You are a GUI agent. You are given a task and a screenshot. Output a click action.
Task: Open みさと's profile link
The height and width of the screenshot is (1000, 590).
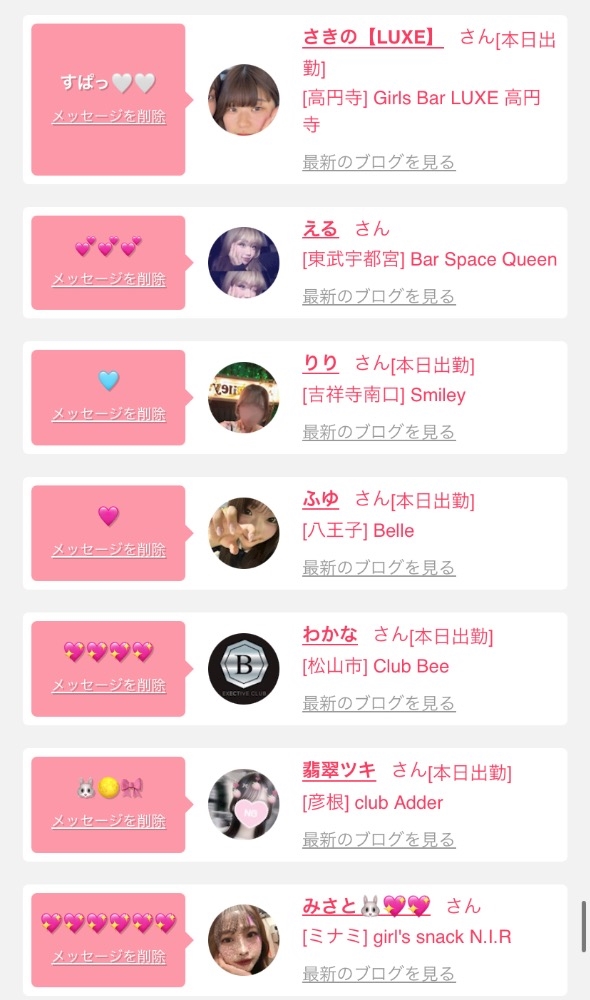[x=367, y=906]
